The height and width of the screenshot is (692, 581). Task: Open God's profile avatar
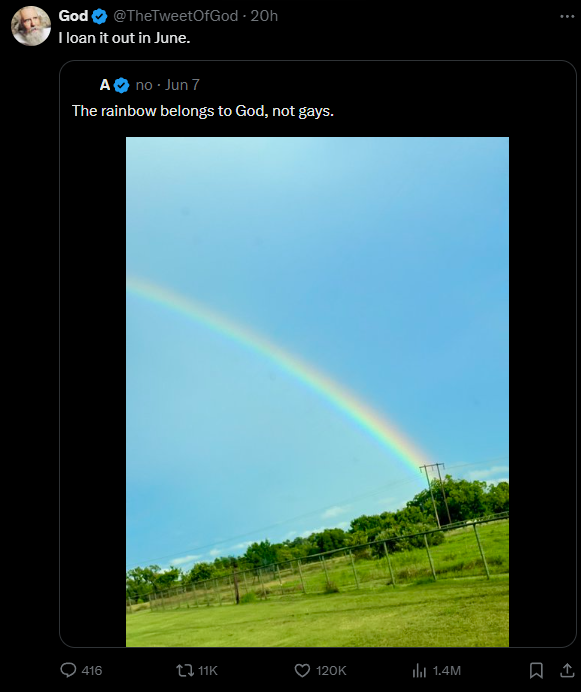point(31,26)
